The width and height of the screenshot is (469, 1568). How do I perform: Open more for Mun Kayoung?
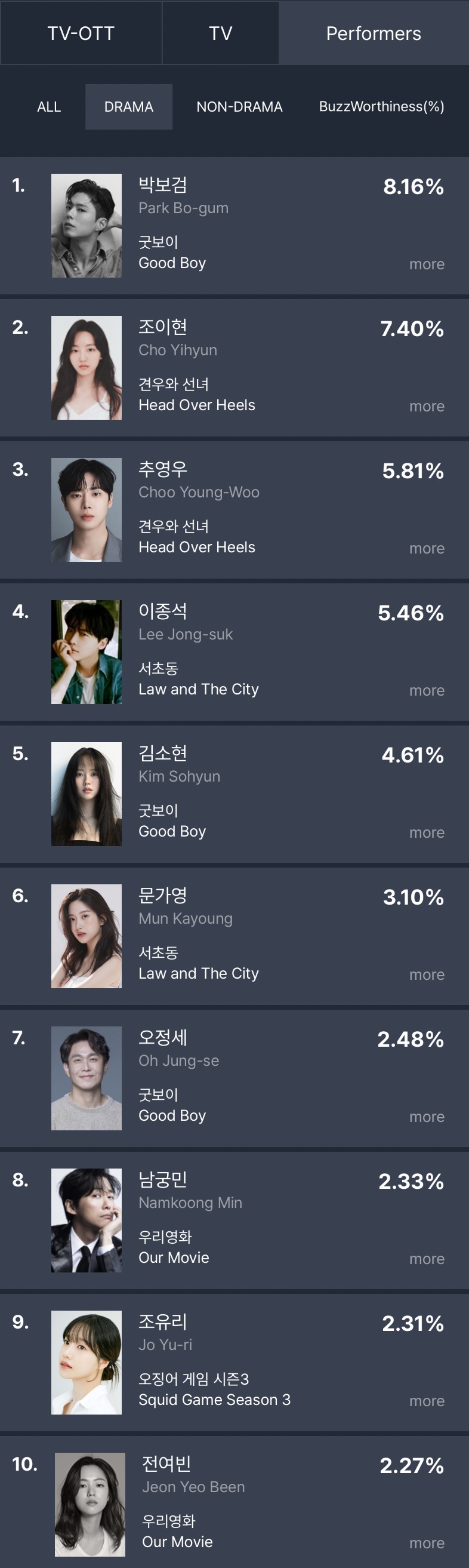(x=427, y=974)
